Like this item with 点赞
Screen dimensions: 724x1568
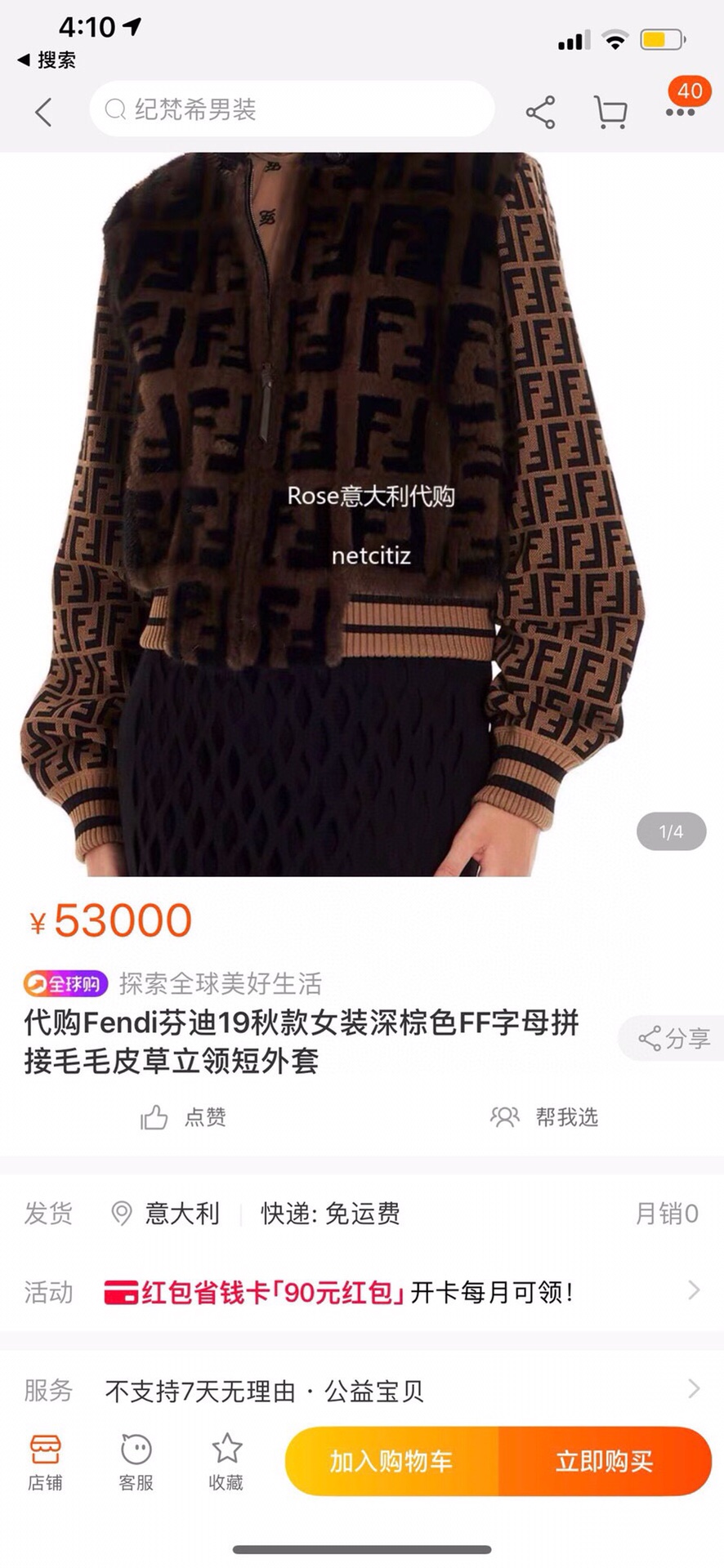point(183,1116)
